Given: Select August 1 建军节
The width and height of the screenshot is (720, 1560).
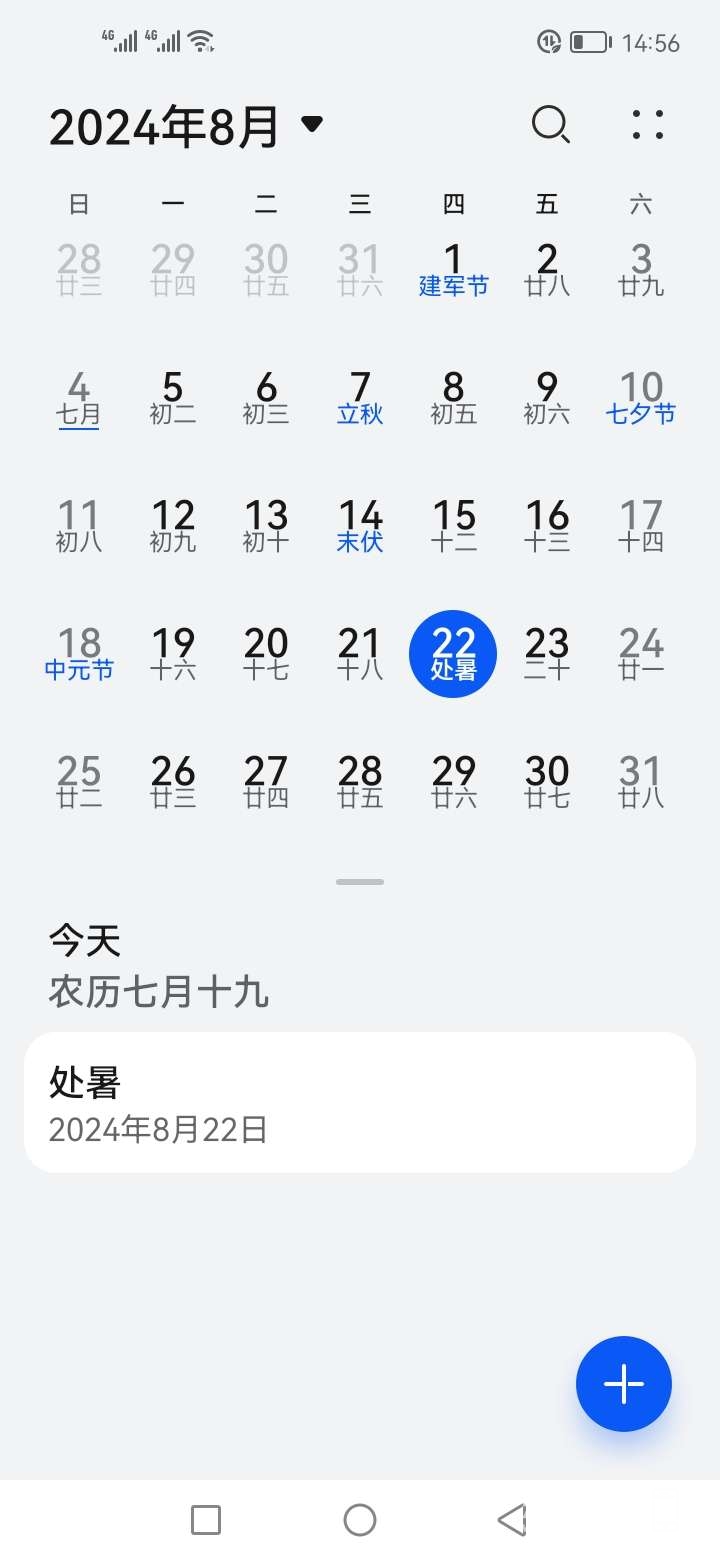Looking at the screenshot, I should [453, 270].
